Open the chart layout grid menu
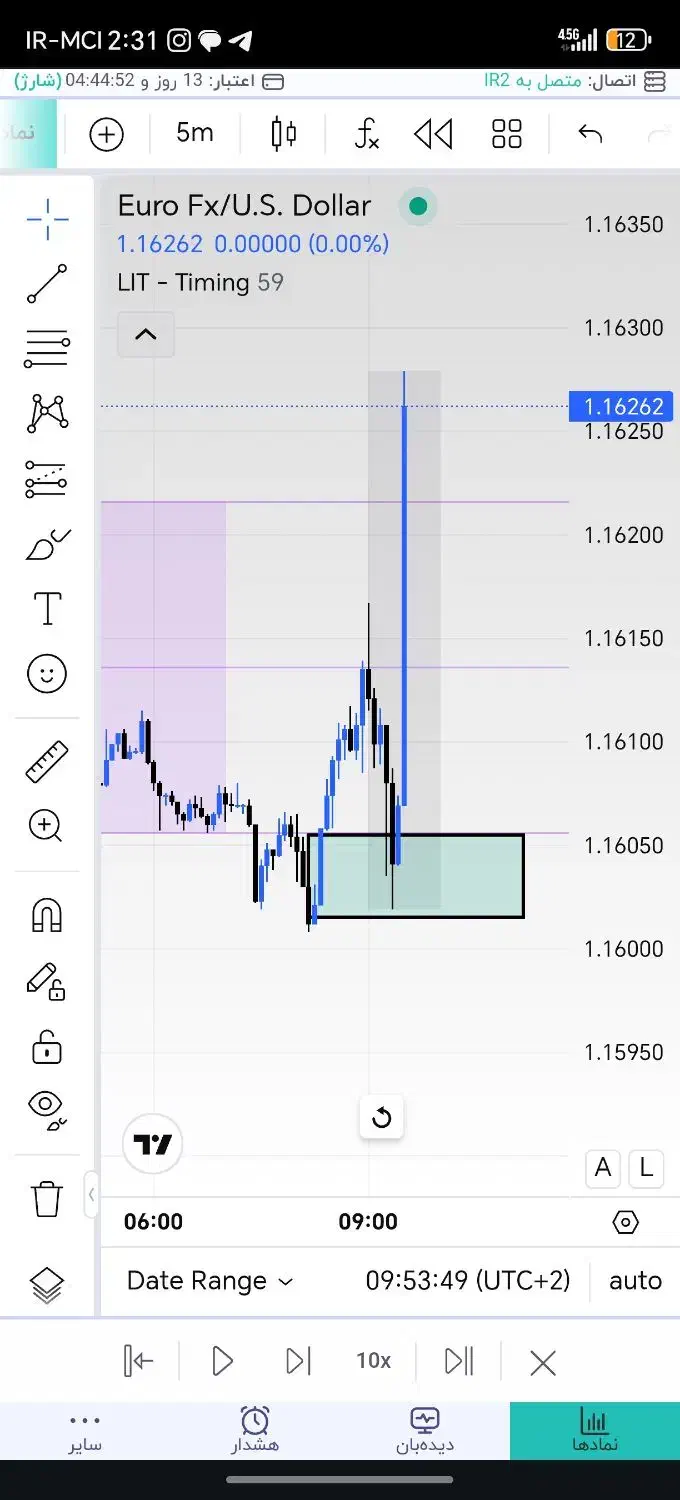680x1500 pixels. (507, 134)
